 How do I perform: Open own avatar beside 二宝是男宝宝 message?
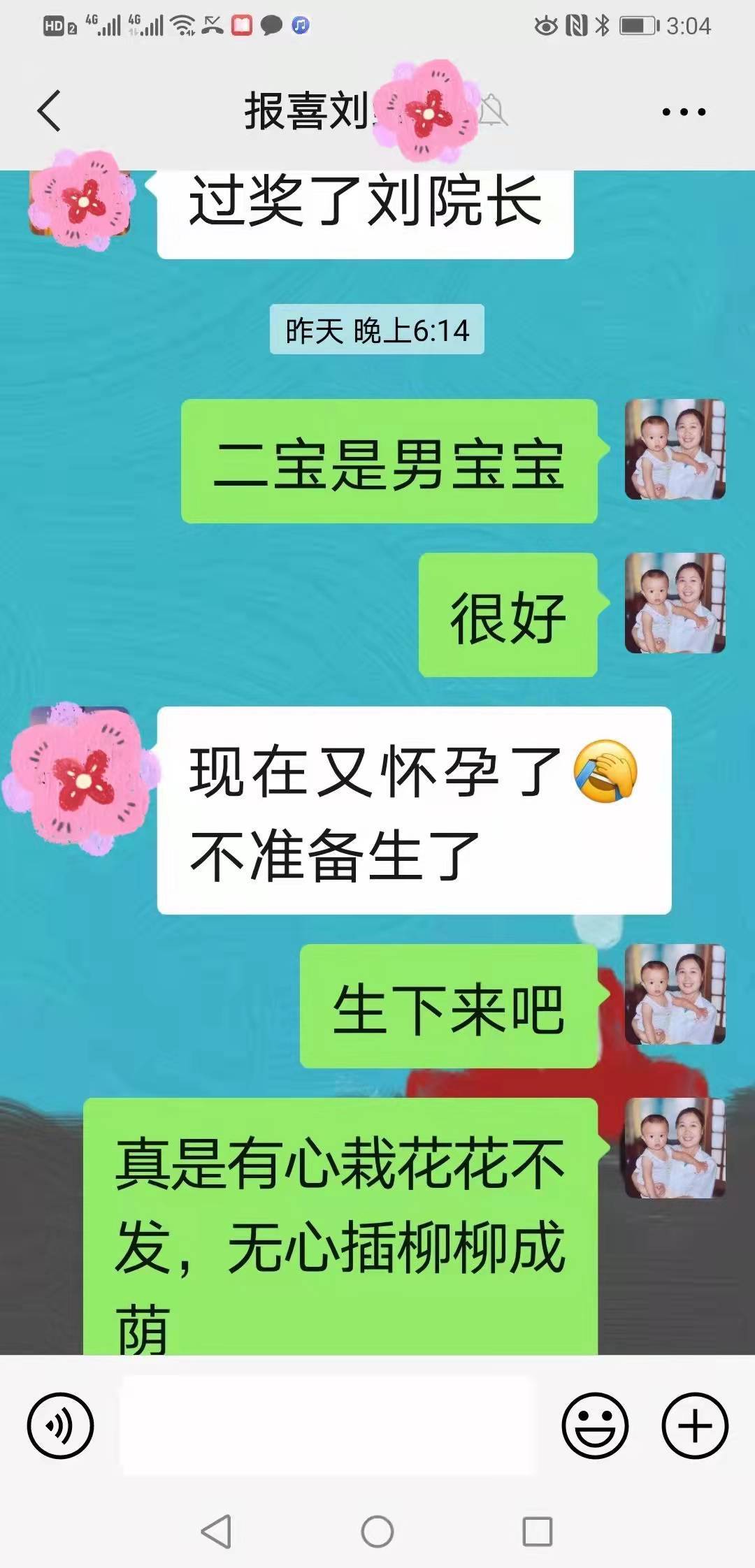[x=675, y=449]
